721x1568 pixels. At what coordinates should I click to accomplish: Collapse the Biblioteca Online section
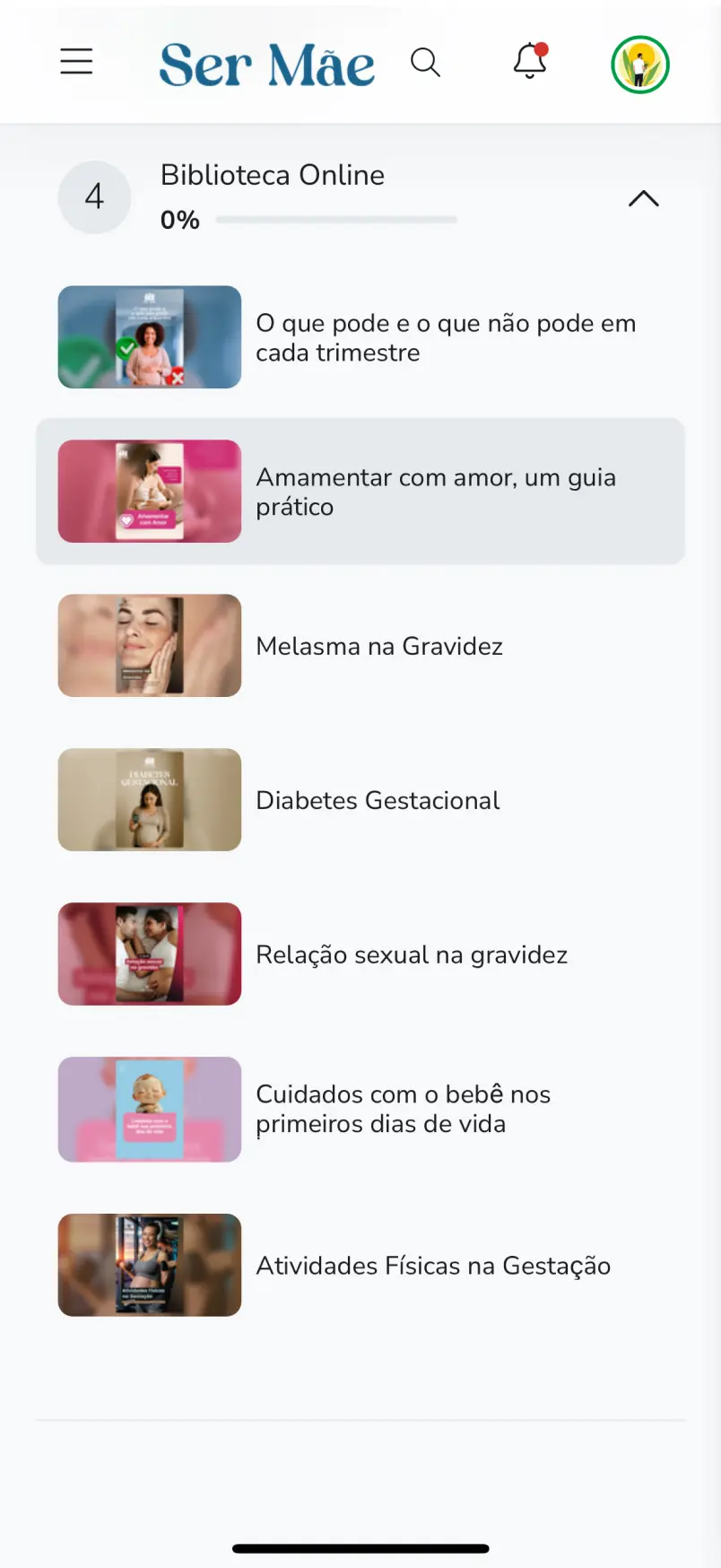click(643, 198)
